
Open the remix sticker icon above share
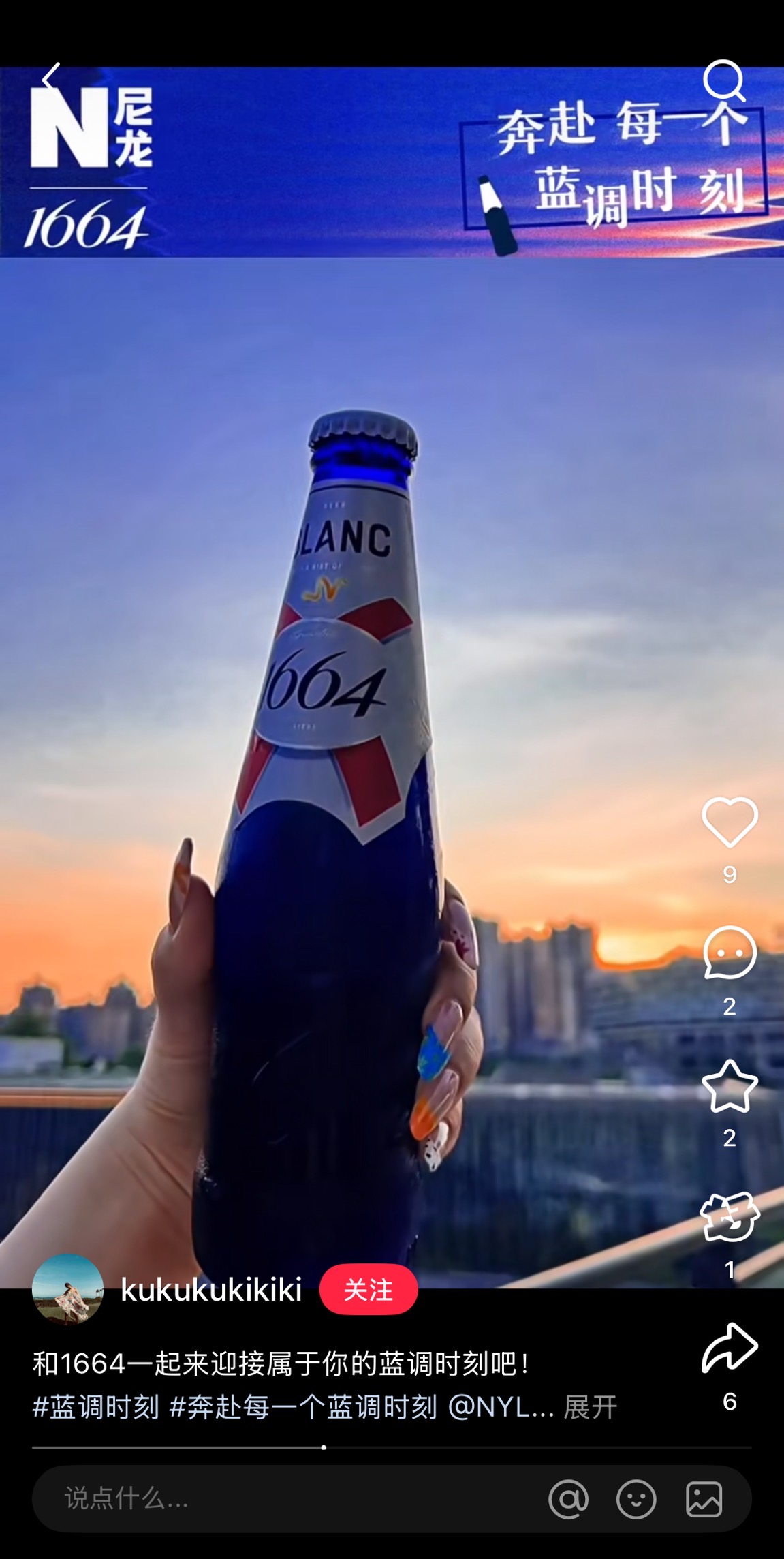point(730,1217)
